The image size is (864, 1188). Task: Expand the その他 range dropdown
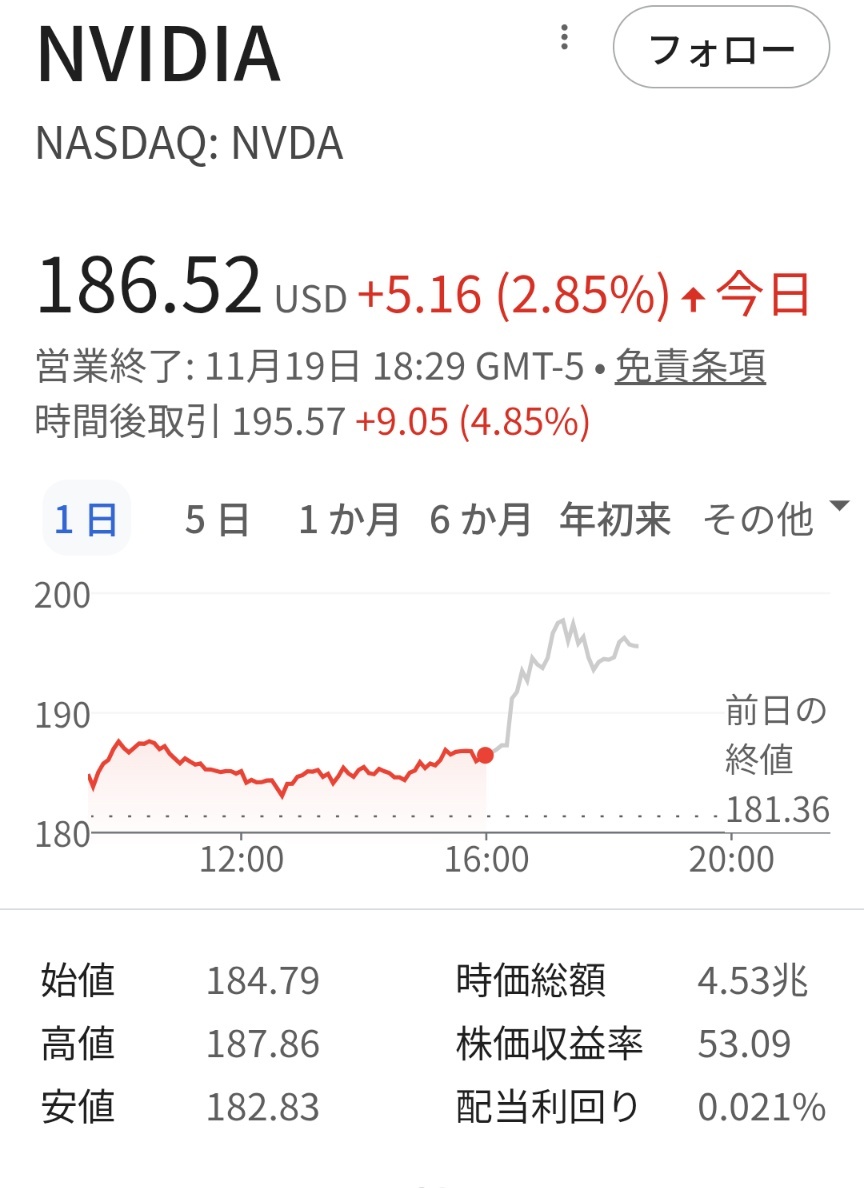click(x=775, y=518)
